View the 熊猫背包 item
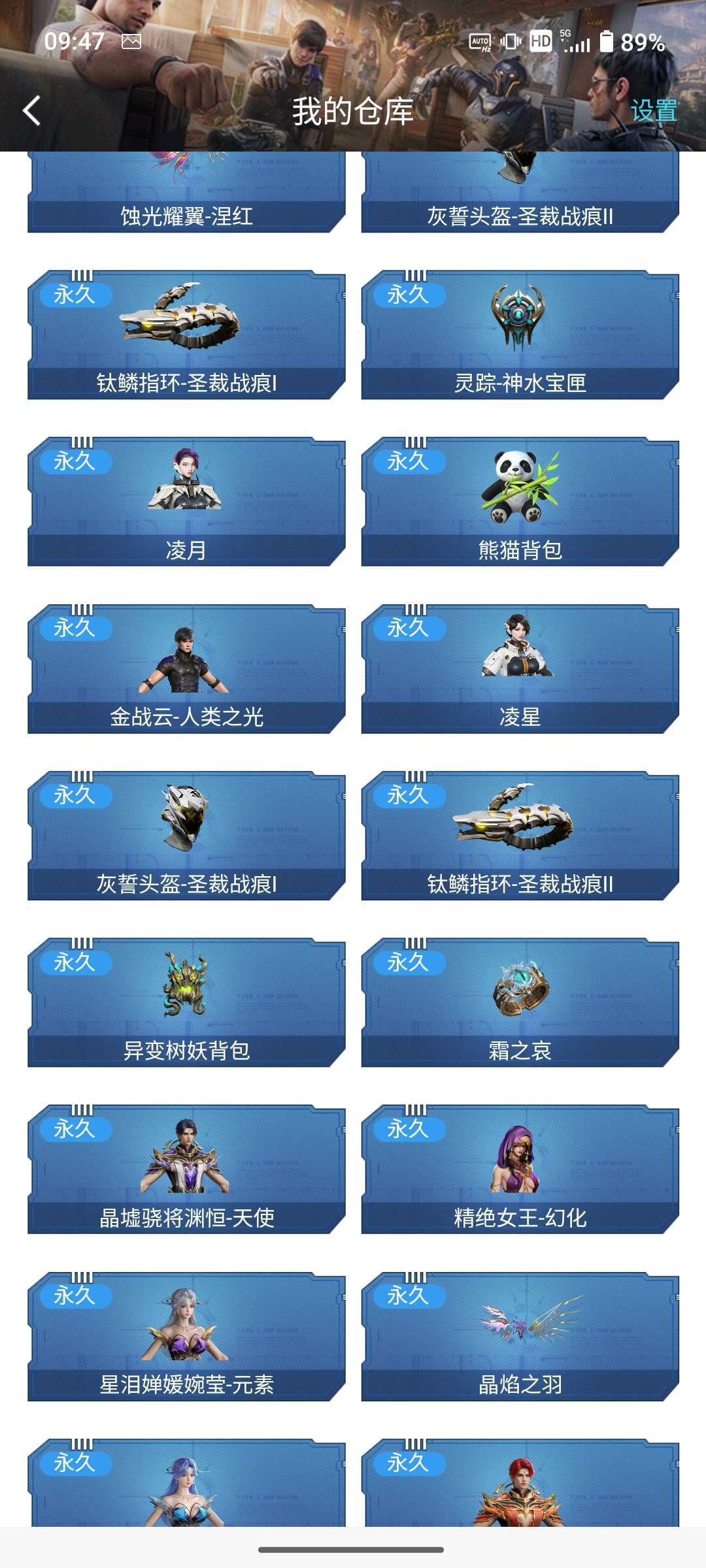The width and height of the screenshot is (706, 1568). (520, 501)
